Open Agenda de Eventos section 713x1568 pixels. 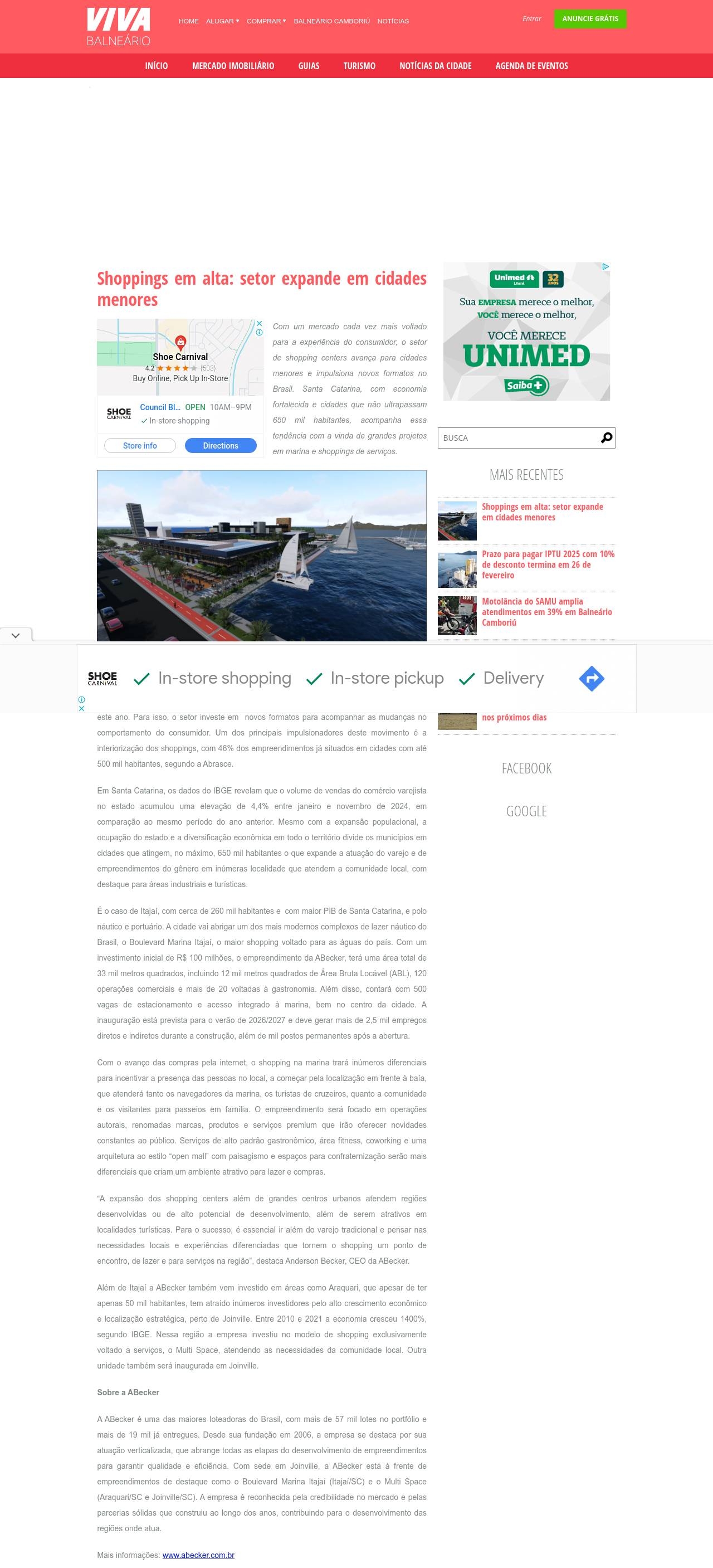pos(531,66)
